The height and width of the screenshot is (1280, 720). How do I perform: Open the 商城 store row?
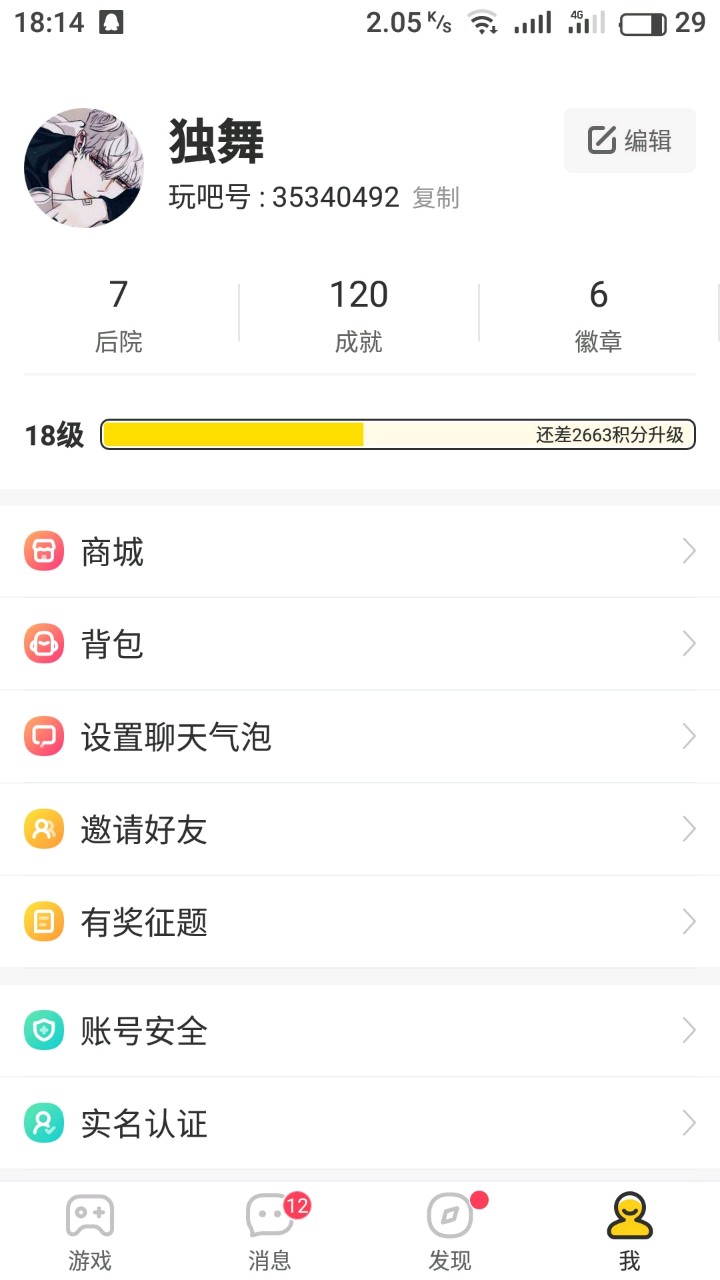(360, 552)
